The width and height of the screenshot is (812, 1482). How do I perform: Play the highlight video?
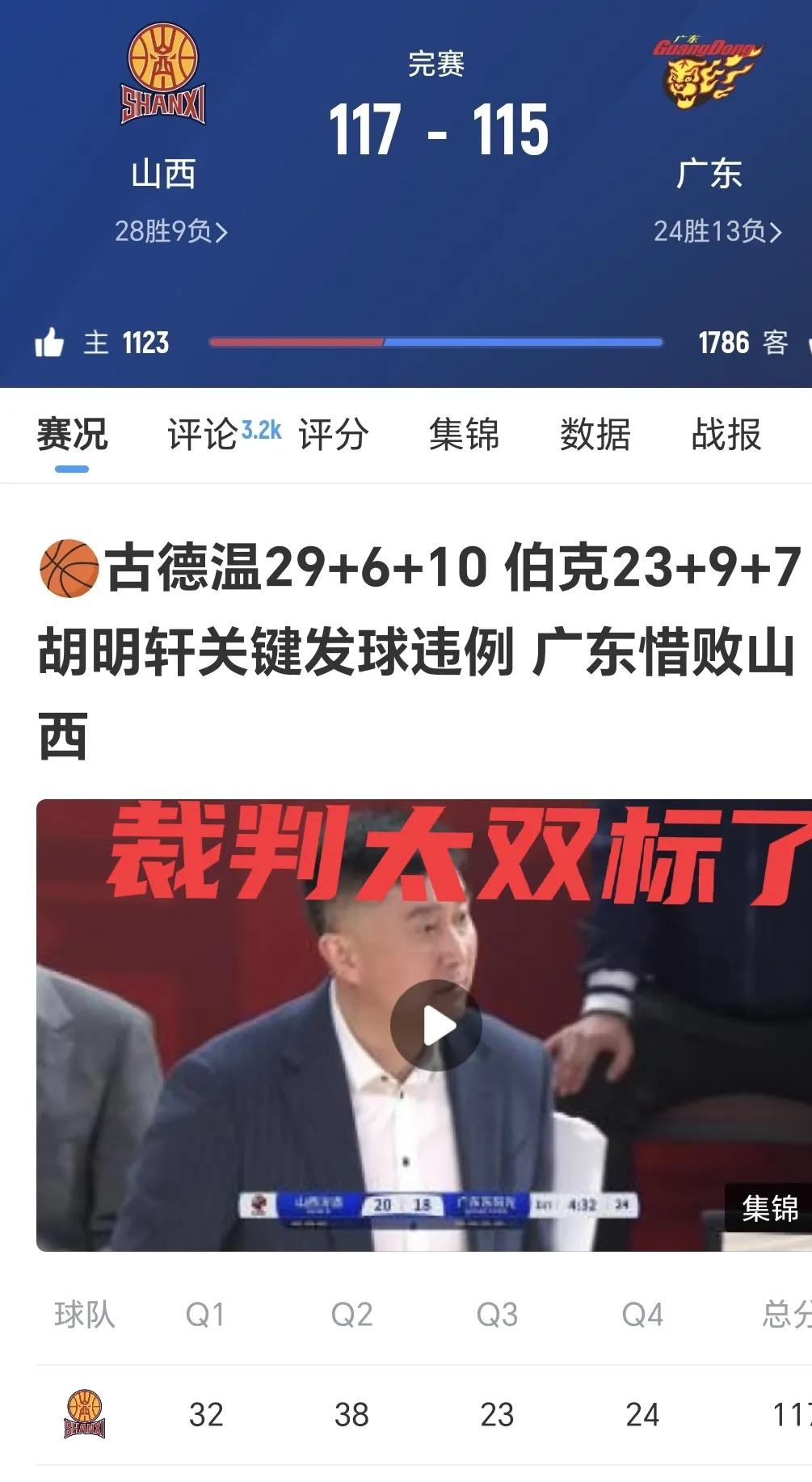tap(436, 1025)
